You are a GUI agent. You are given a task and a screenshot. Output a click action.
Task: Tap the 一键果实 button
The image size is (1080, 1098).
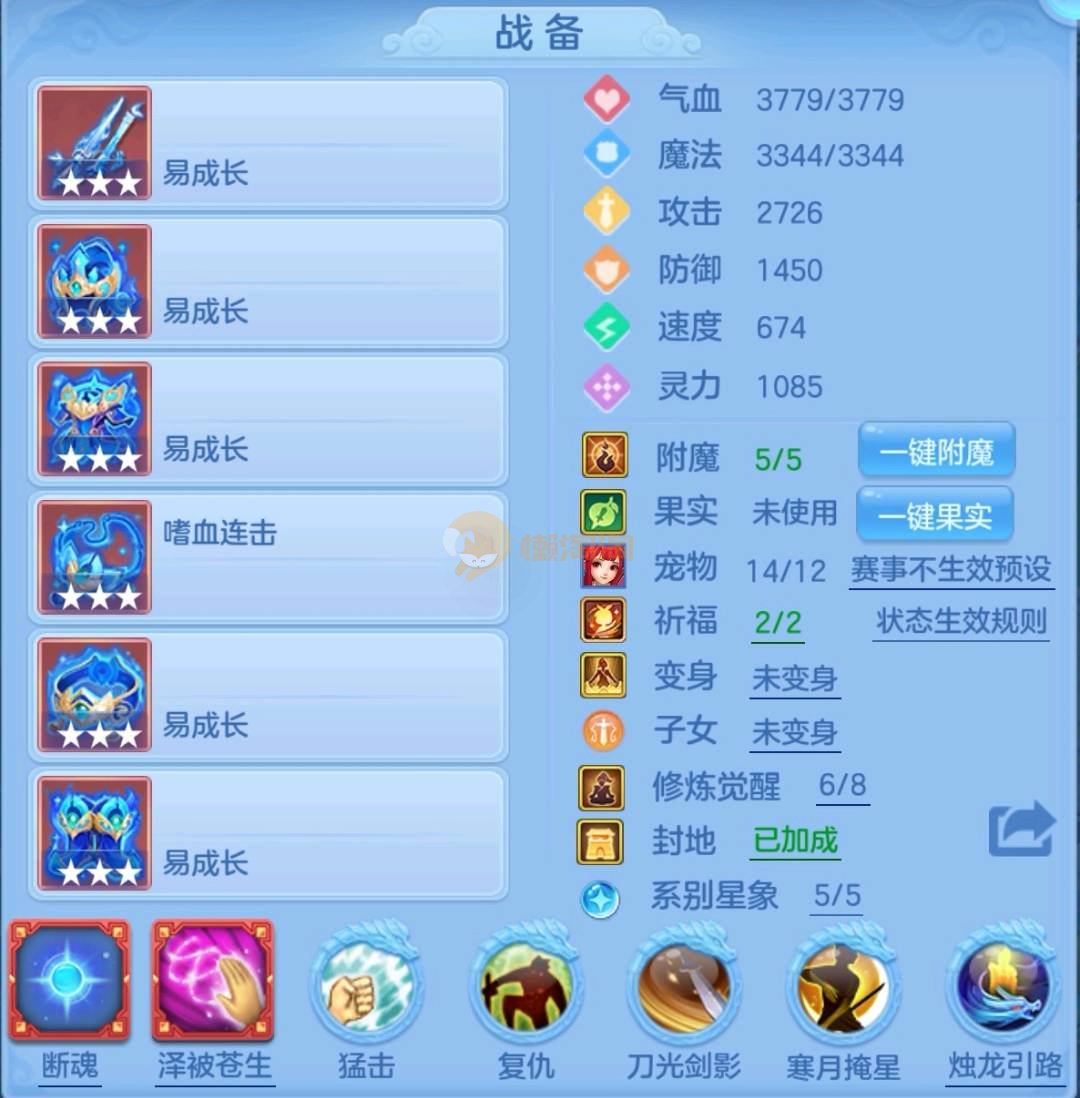934,516
